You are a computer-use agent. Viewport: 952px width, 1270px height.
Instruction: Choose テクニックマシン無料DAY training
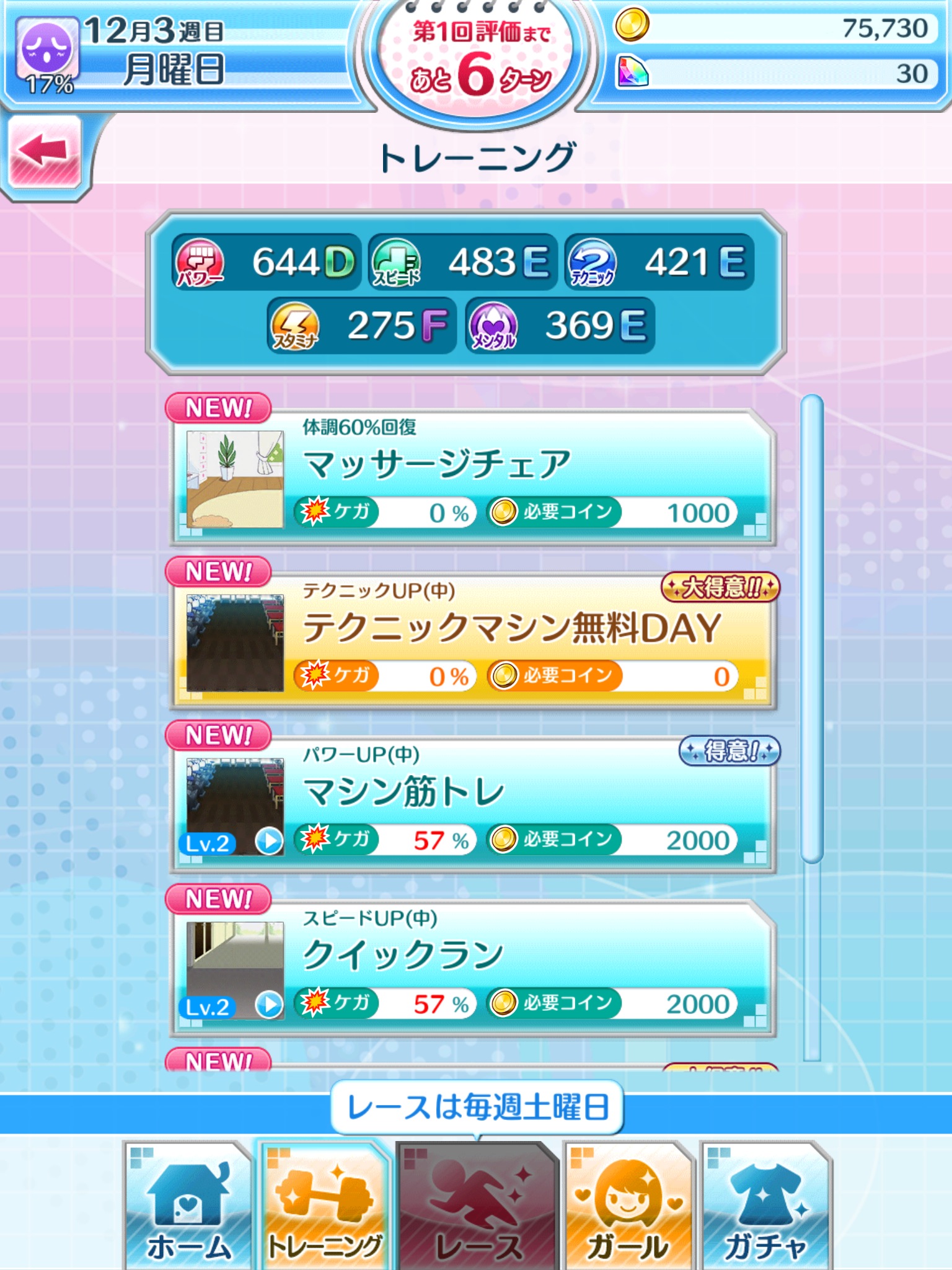(x=472, y=640)
